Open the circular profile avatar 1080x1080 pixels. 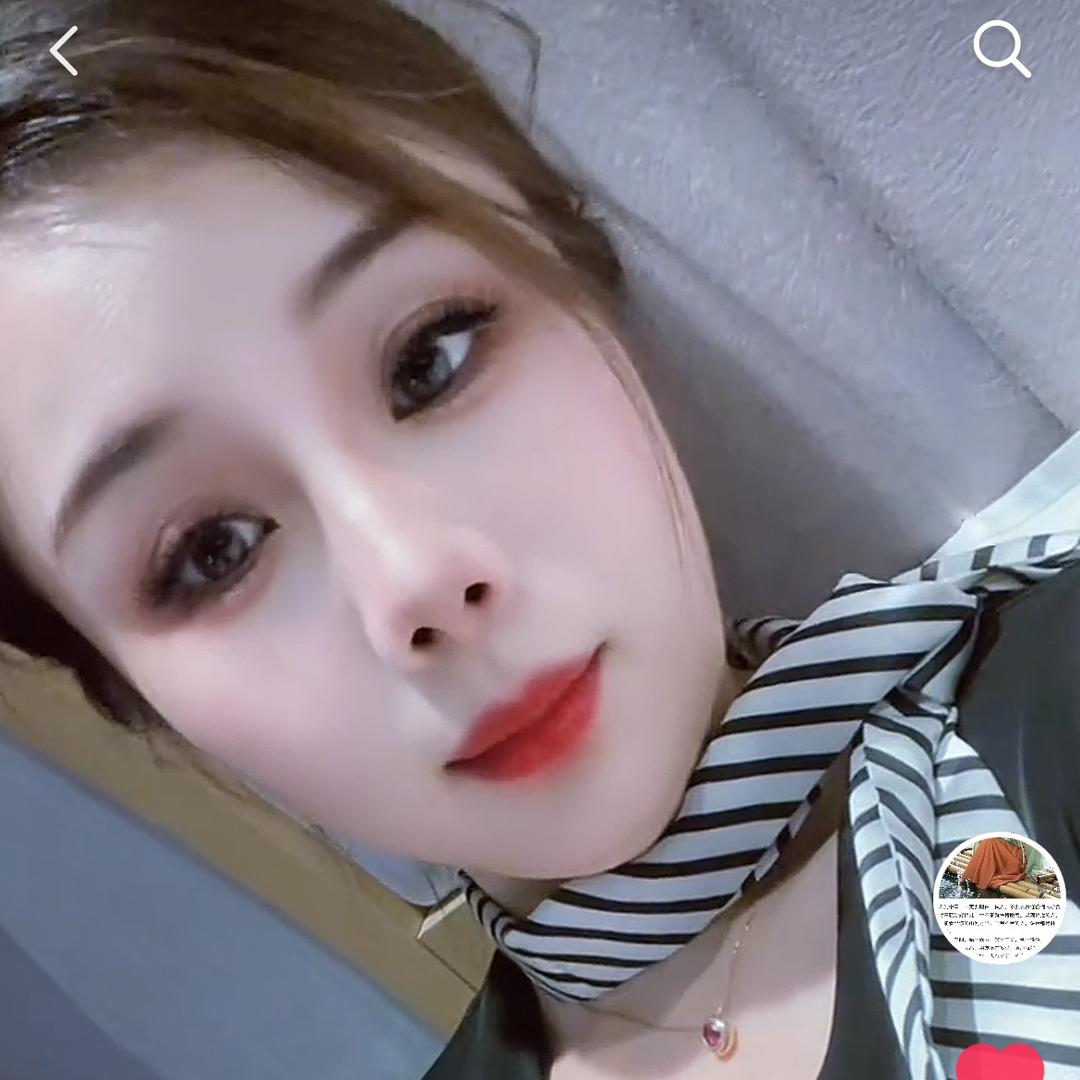999,897
